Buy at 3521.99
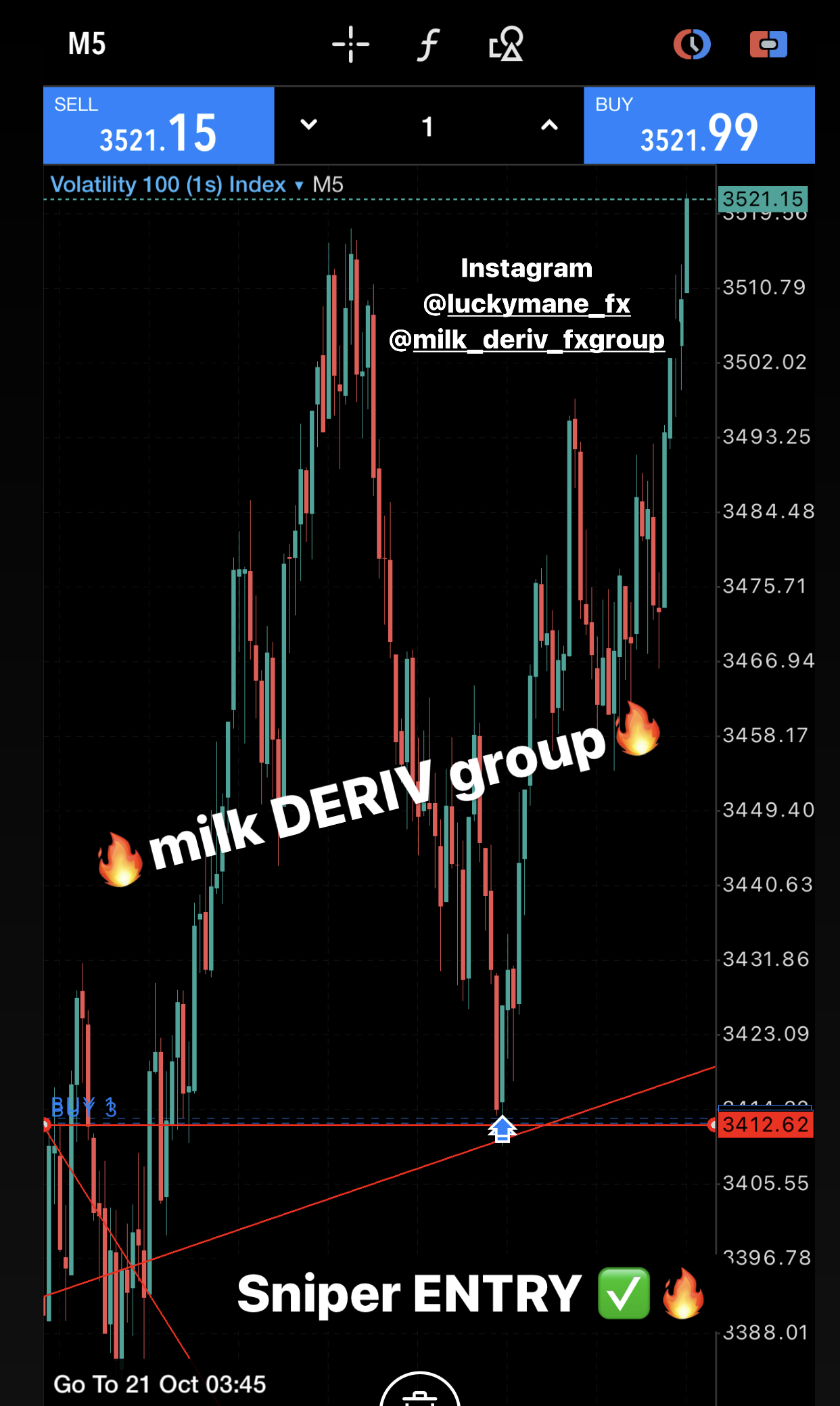The image size is (840, 1406). tap(699, 125)
